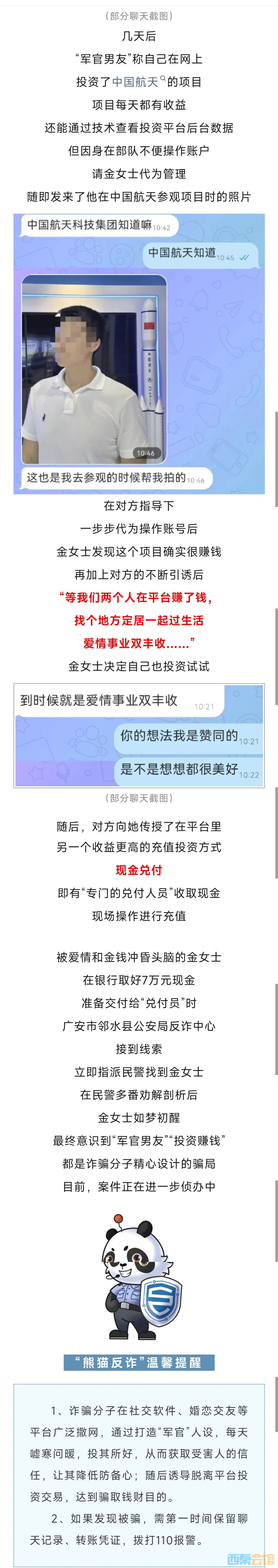View the chat screenshot with rocket photo
This screenshot has width=278, height=1568.
[139, 353]
